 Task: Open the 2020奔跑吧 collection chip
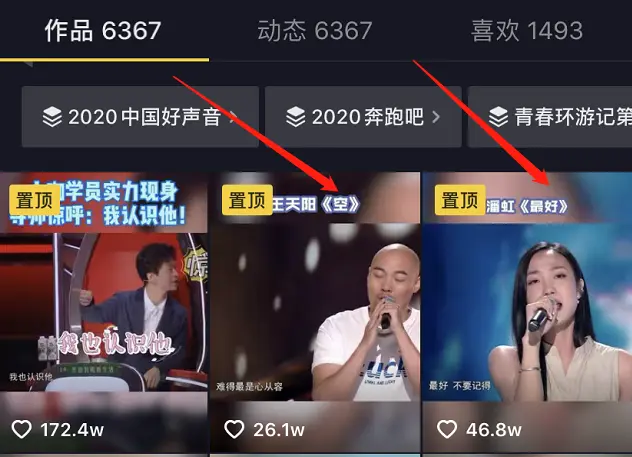click(364, 117)
